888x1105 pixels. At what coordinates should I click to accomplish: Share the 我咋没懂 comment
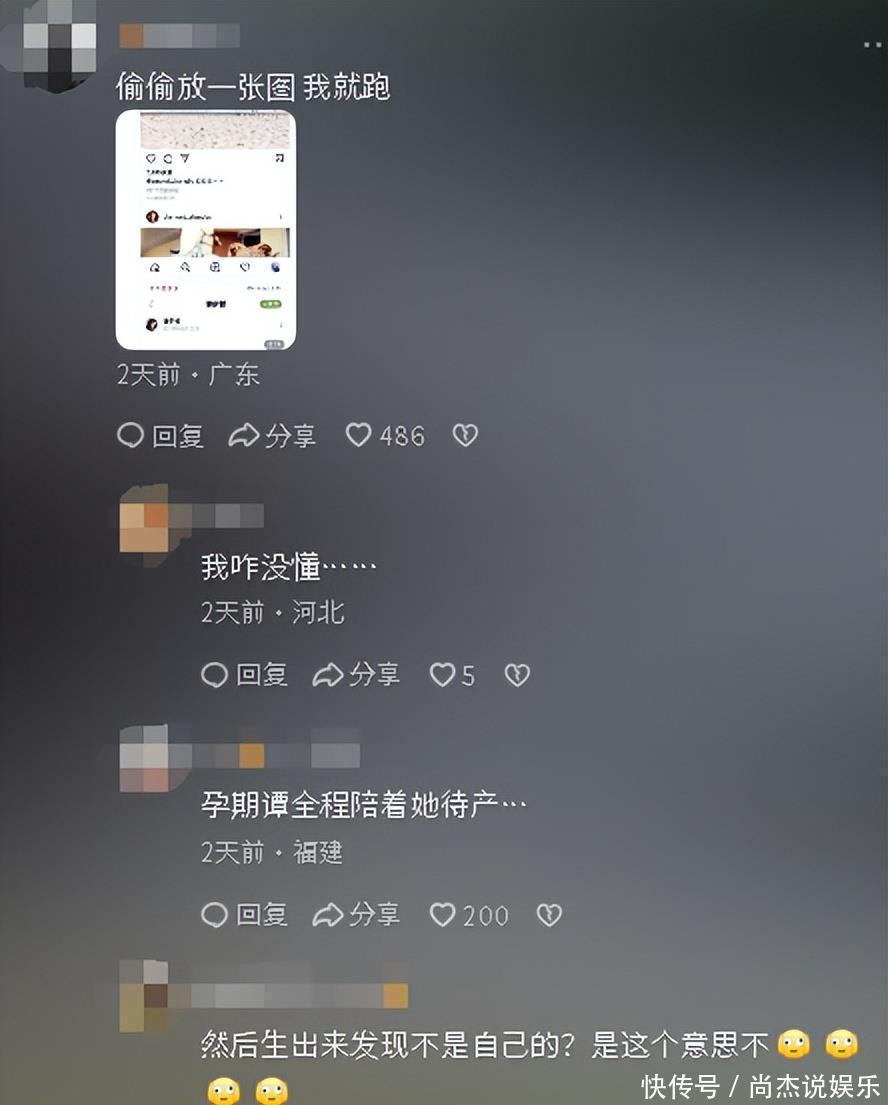(356, 675)
